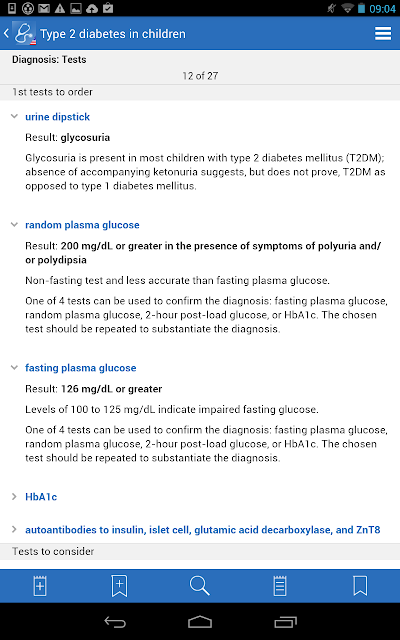
Task: View saved bookmarks
Action: click(x=360, y=586)
